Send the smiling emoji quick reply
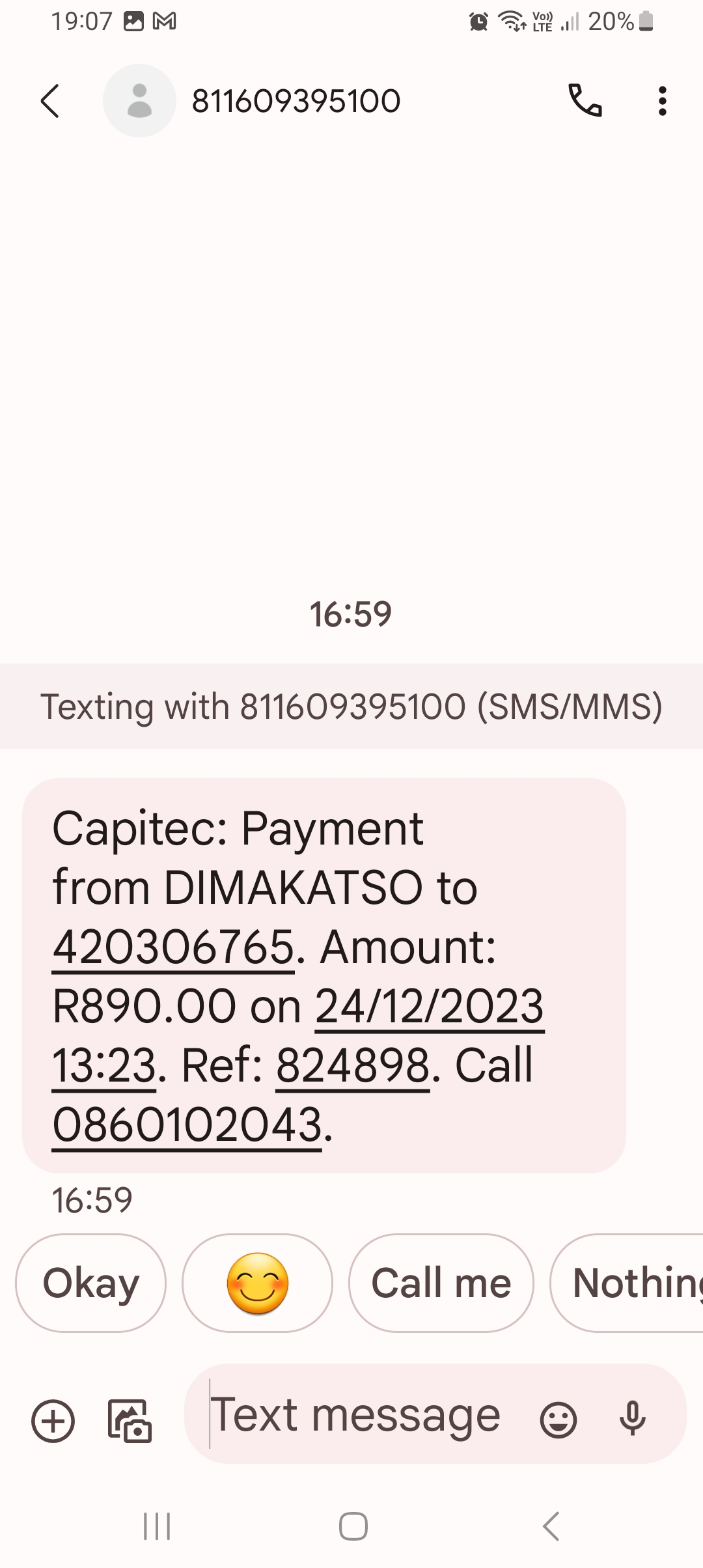703x1568 pixels. 257,1283
